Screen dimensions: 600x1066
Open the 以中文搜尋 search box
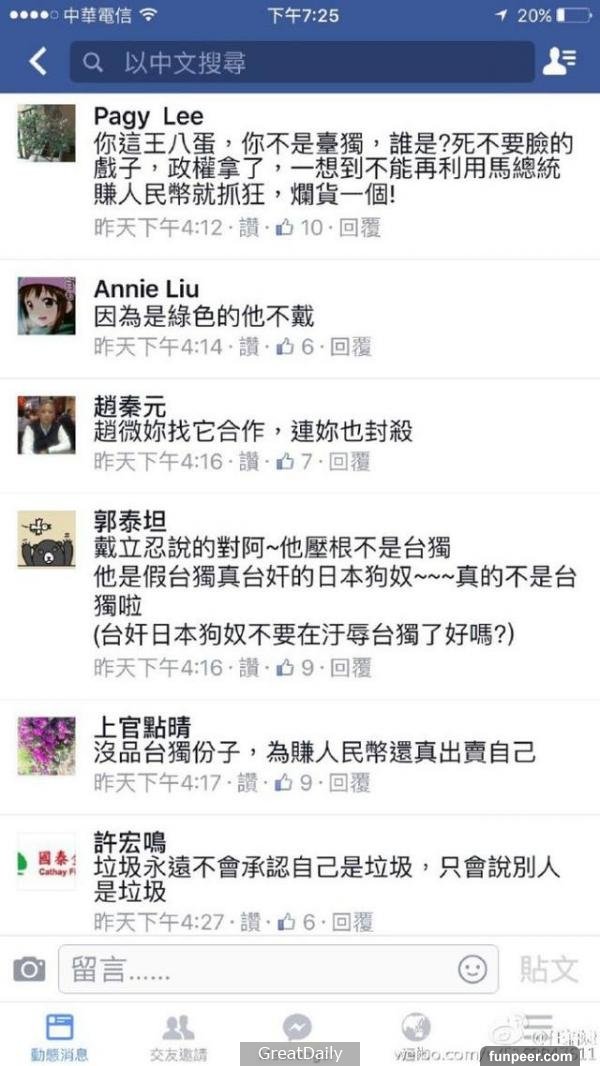(x=300, y=63)
